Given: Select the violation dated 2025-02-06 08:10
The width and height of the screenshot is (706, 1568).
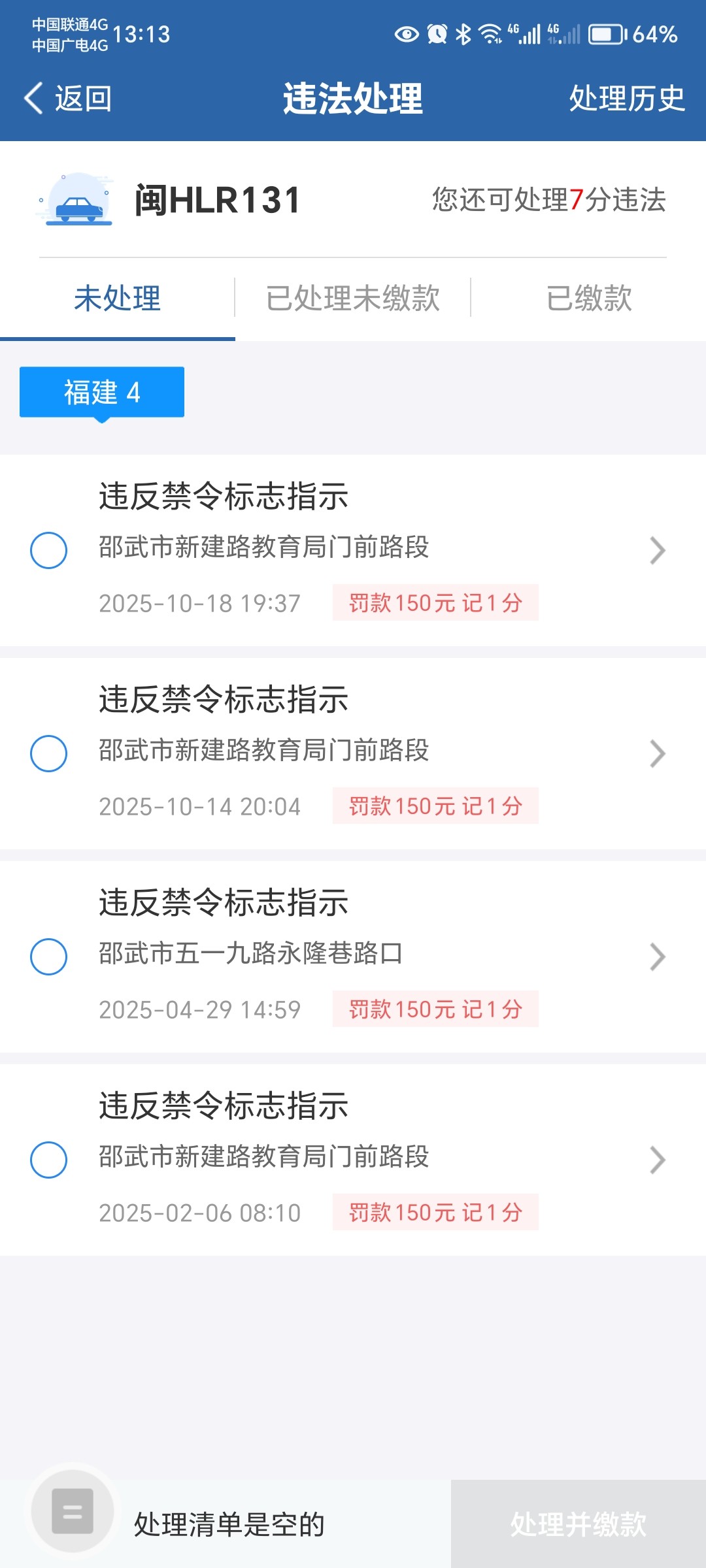Looking at the screenshot, I should point(49,1160).
